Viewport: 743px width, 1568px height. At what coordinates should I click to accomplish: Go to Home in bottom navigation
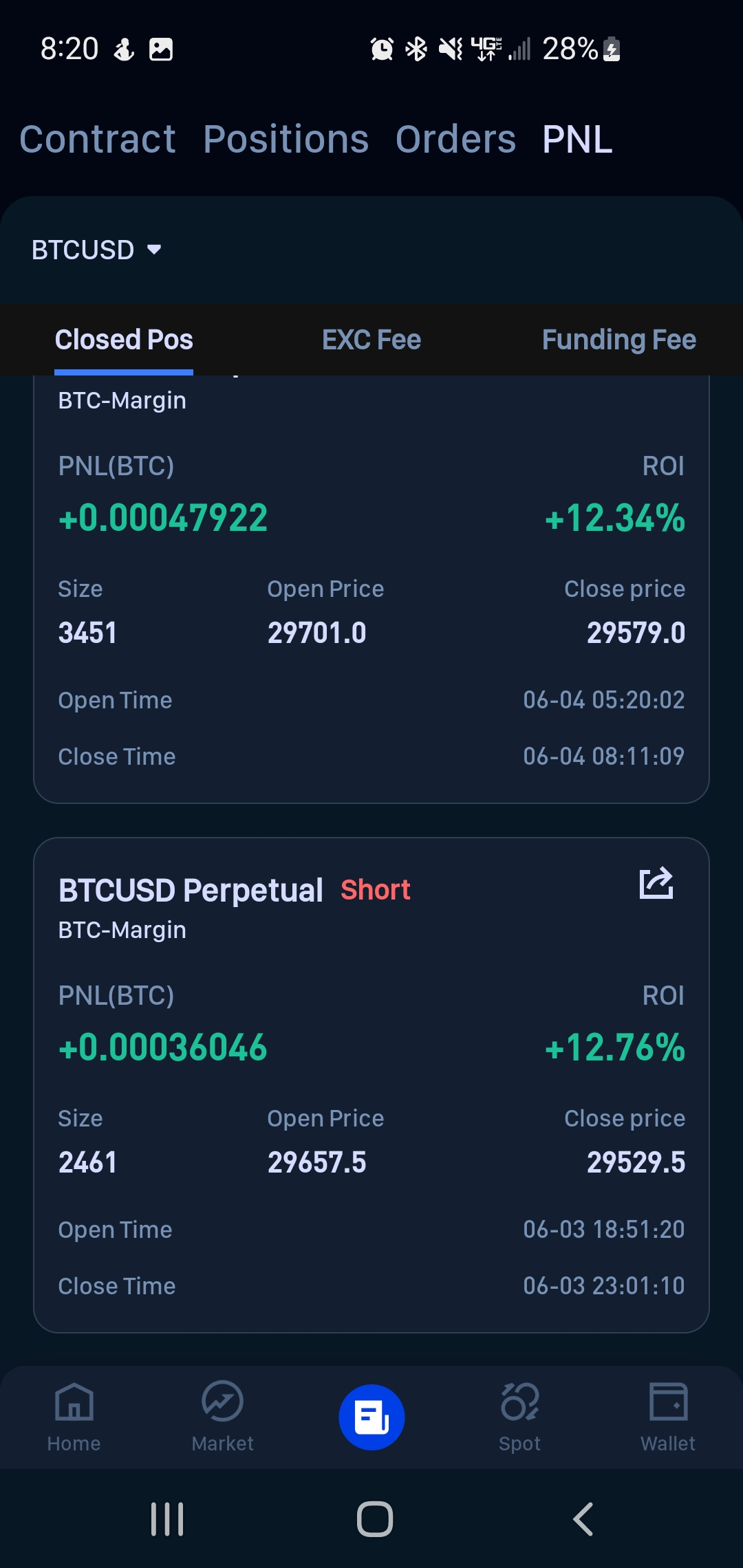click(x=74, y=1417)
